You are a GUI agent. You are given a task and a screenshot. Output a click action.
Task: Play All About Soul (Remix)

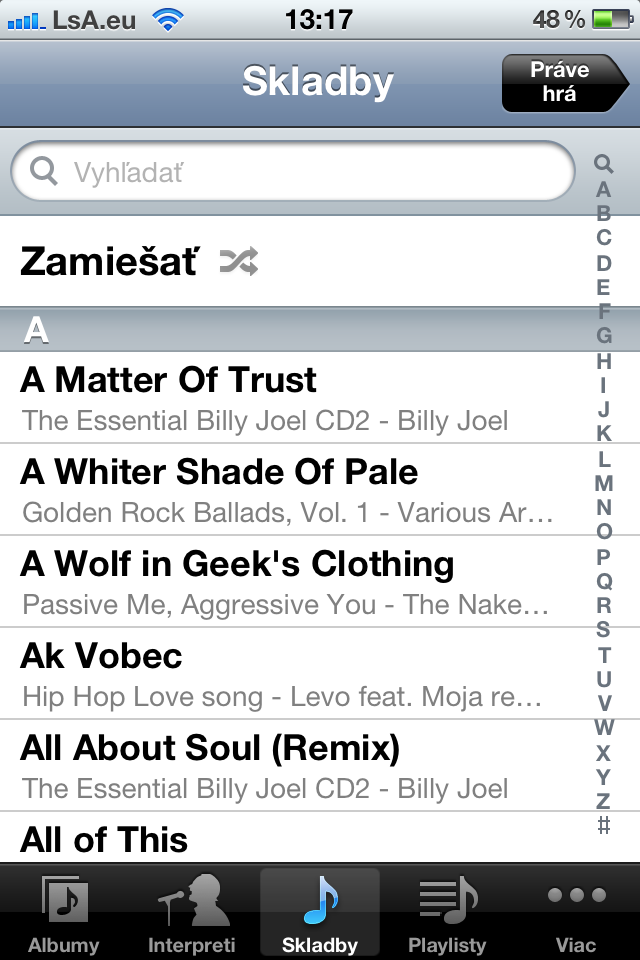280,765
